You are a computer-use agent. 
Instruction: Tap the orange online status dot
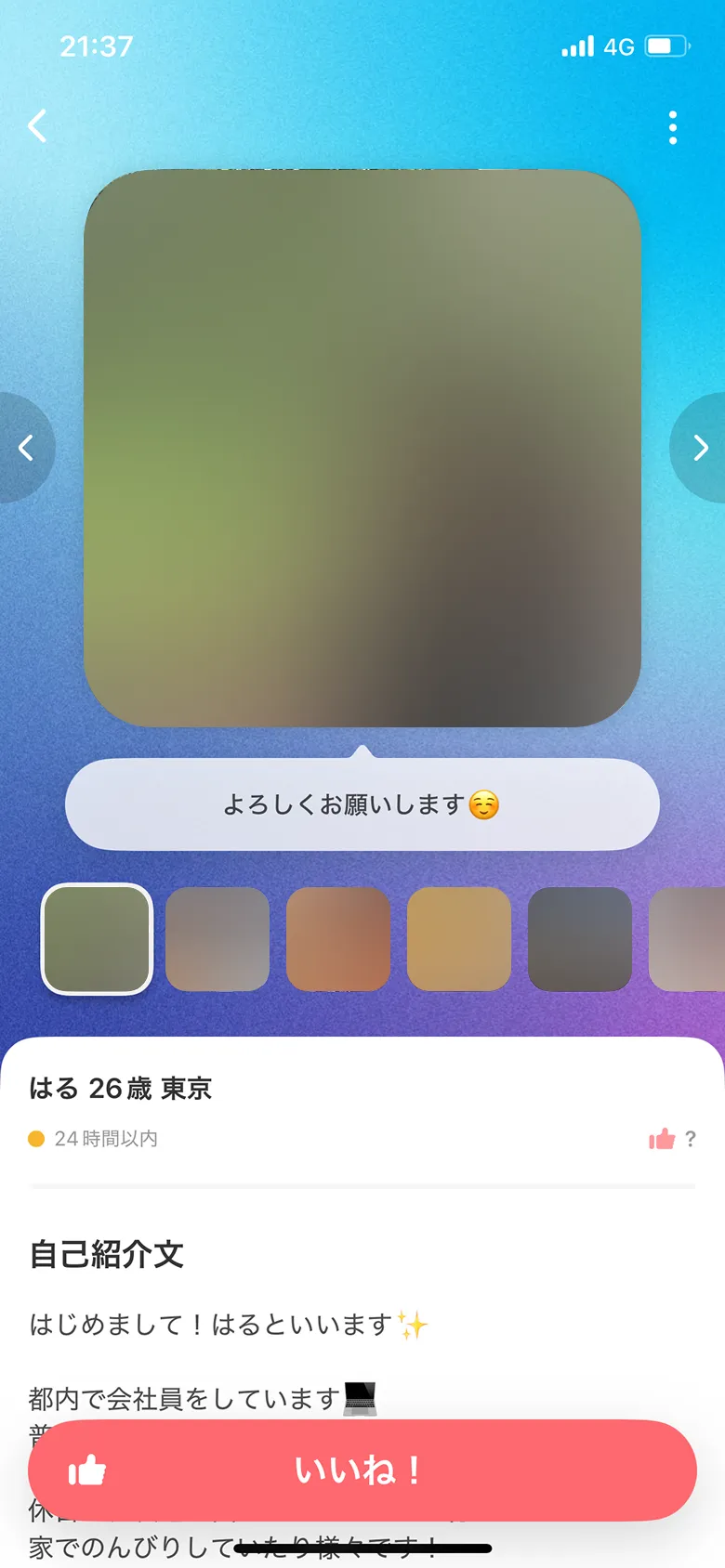(35, 1137)
